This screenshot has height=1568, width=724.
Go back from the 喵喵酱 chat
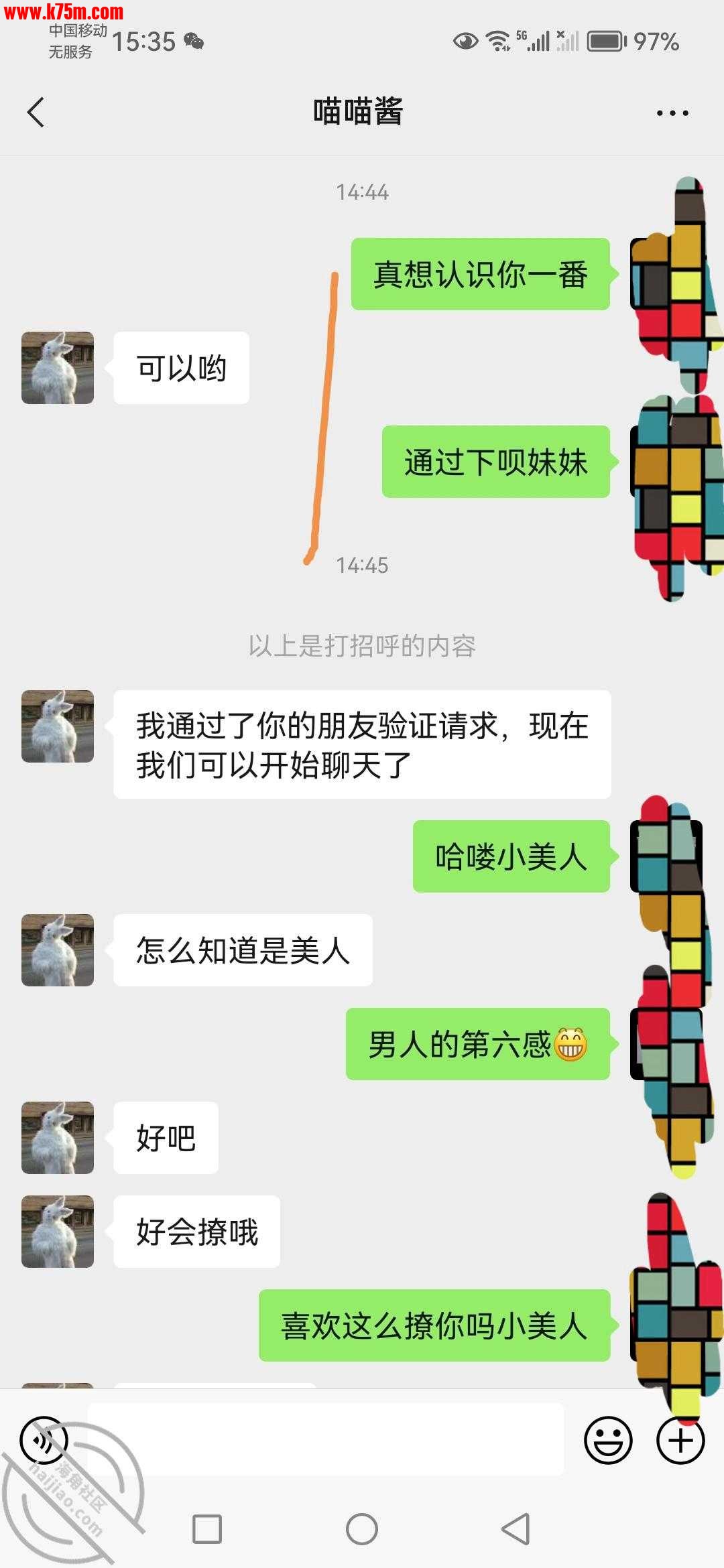point(36,112)
